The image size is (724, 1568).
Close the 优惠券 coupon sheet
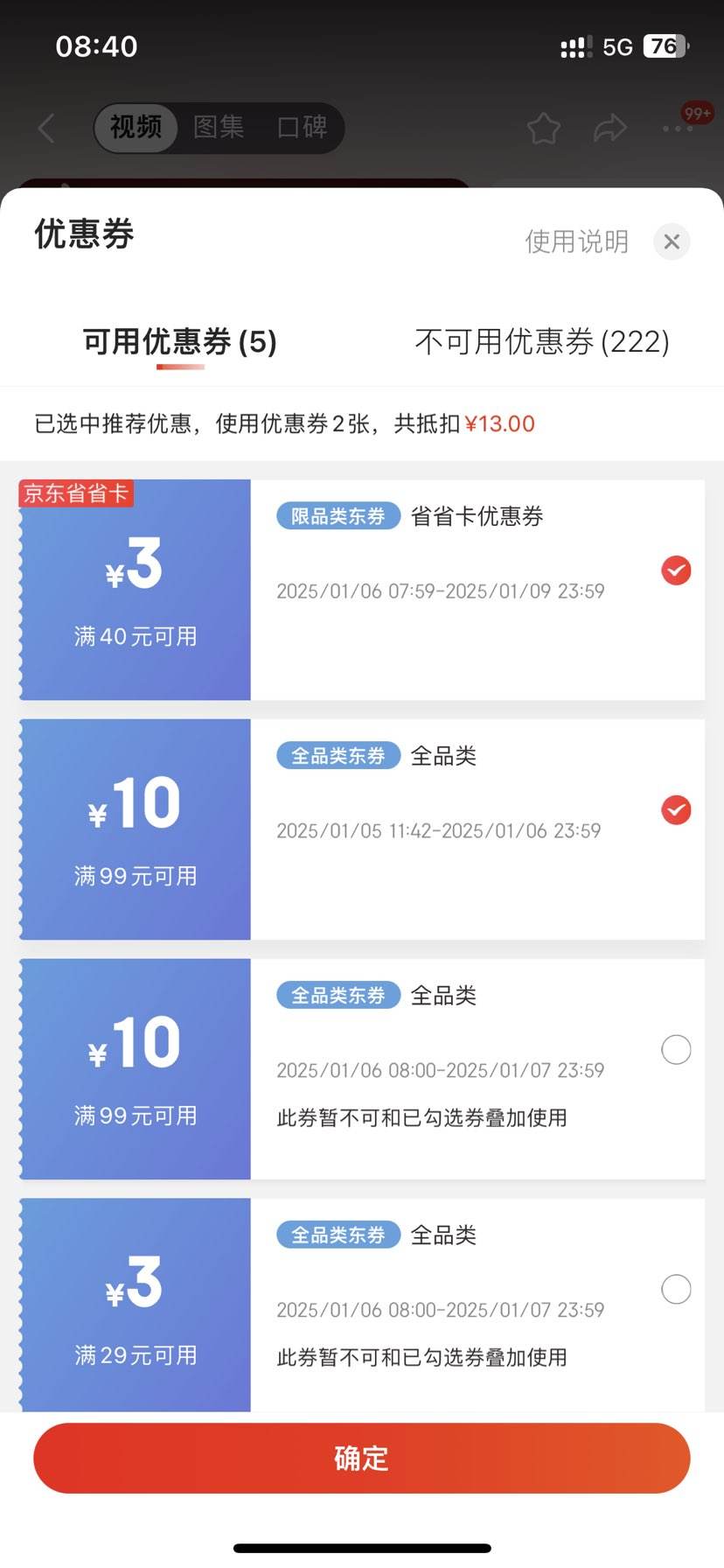click(672, 241)
